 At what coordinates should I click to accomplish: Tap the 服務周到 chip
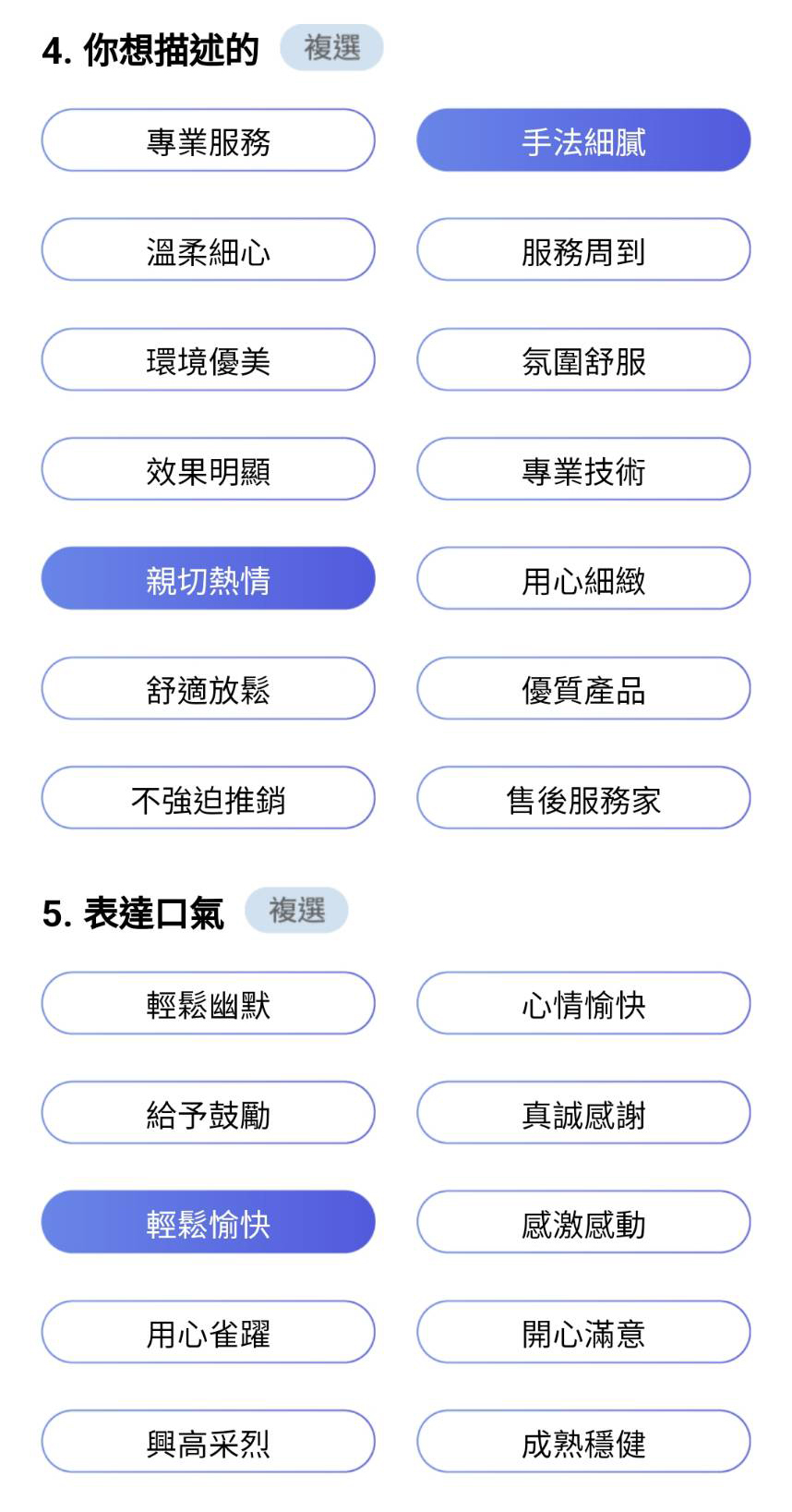click(583, 249)
